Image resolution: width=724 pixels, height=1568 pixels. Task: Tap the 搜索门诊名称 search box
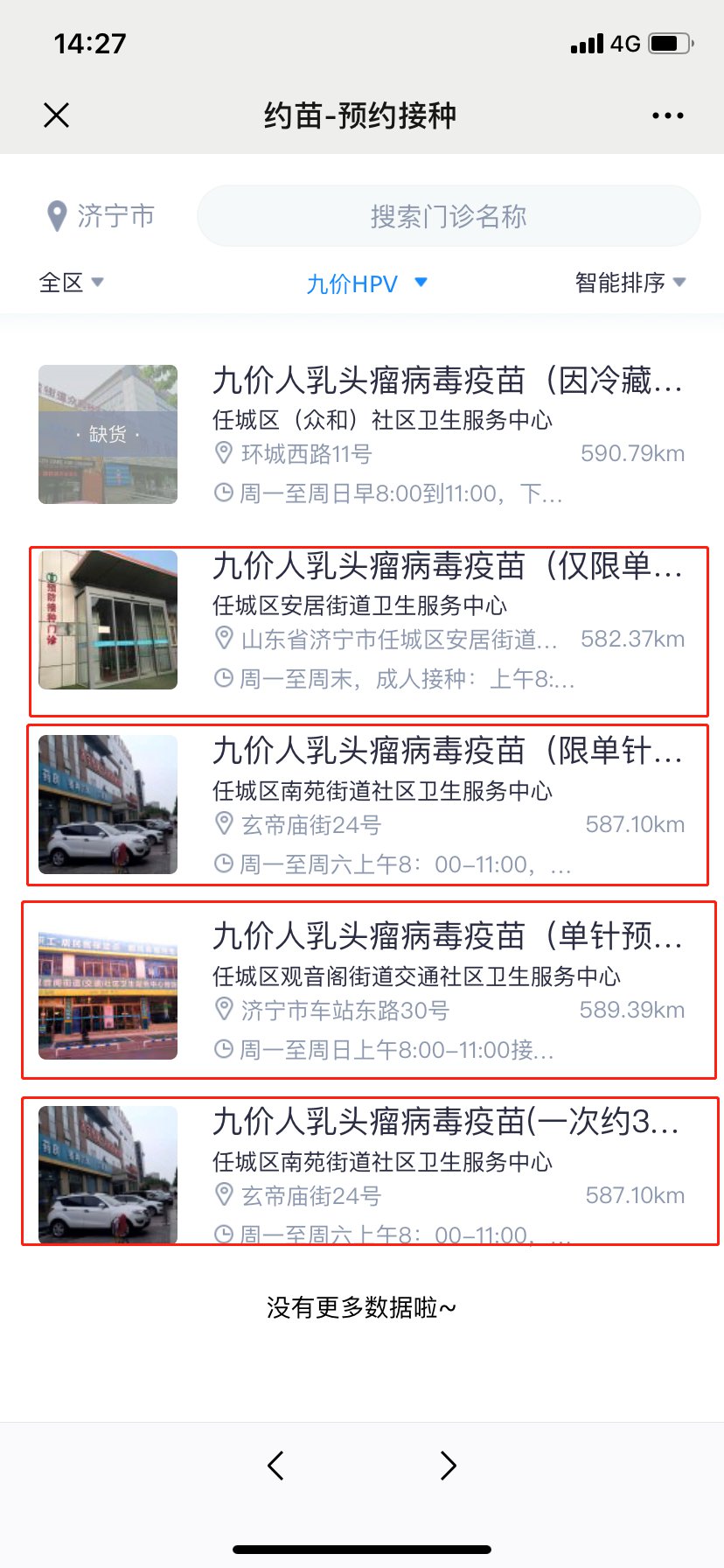(449, 216)
